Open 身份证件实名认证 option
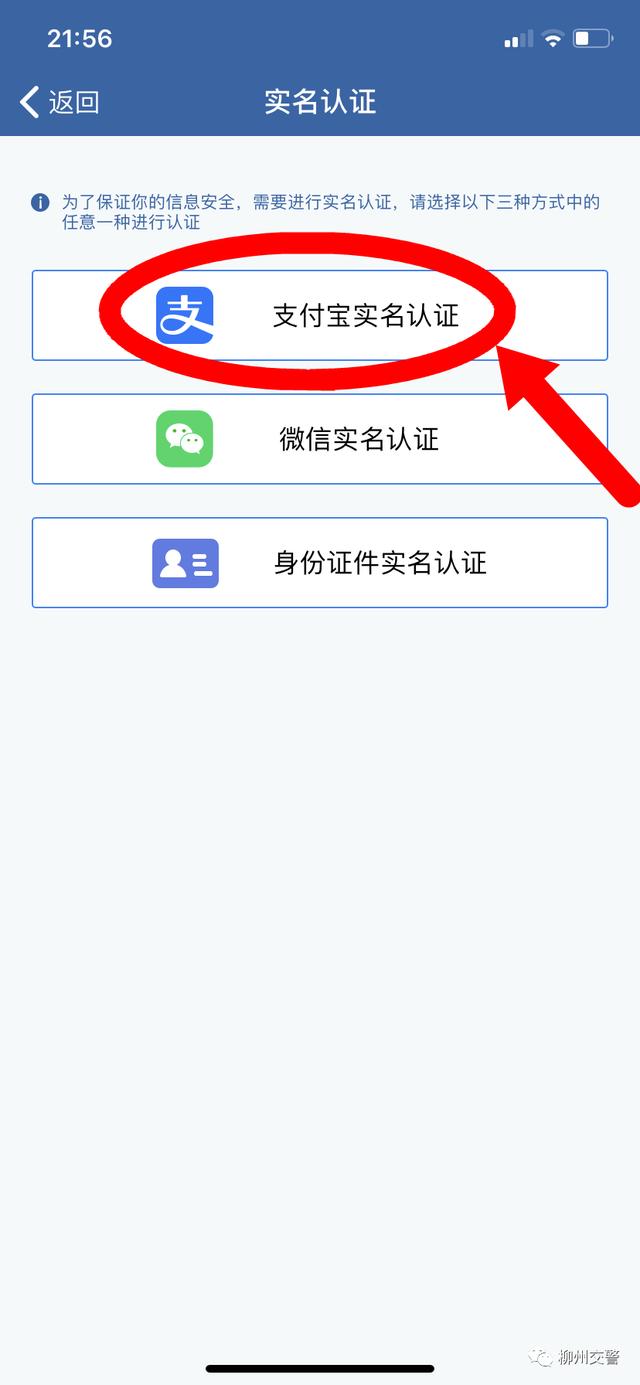 point(320,563)
